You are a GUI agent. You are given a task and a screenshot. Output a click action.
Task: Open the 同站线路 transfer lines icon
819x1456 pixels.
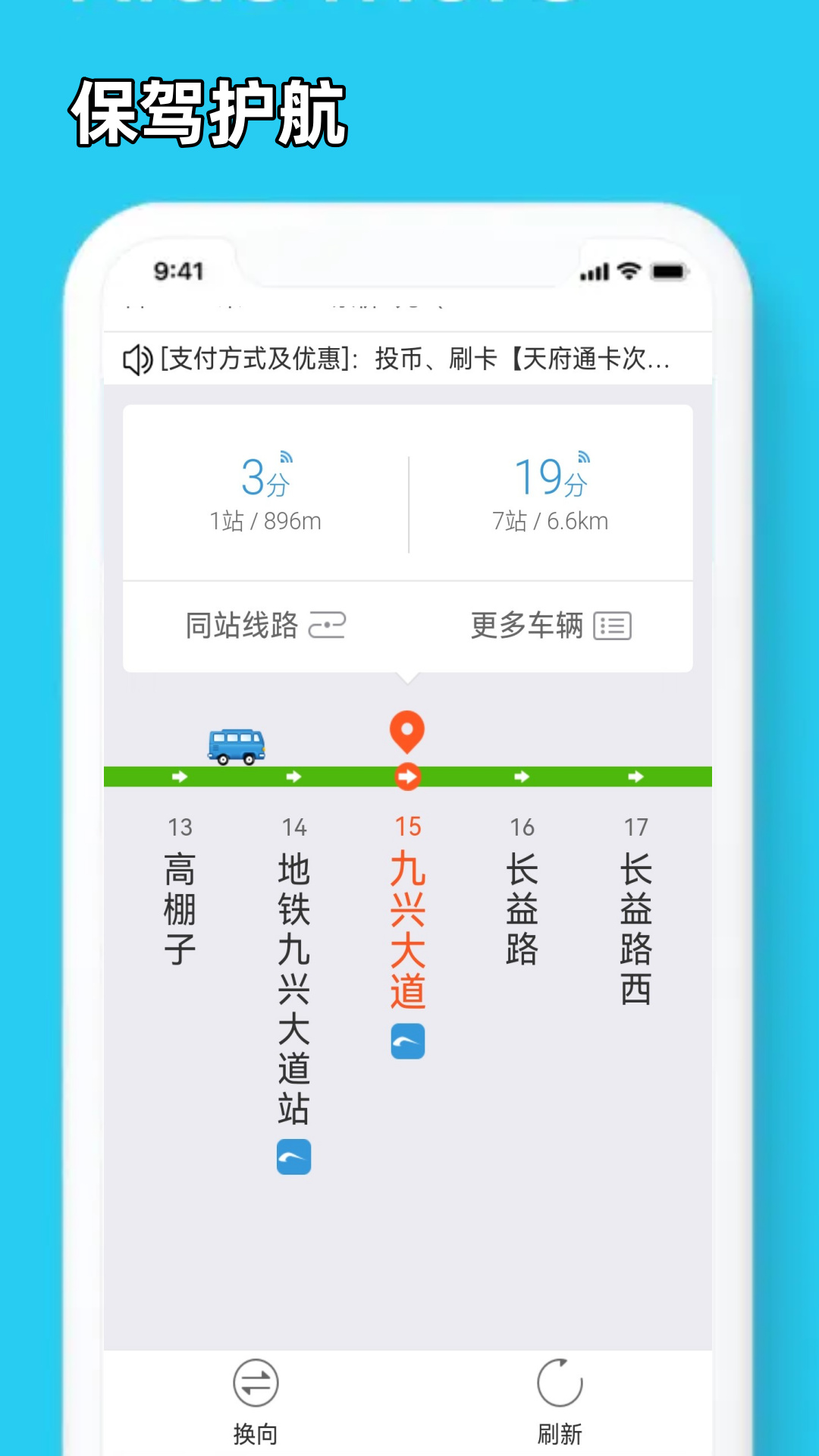(328, 624)
